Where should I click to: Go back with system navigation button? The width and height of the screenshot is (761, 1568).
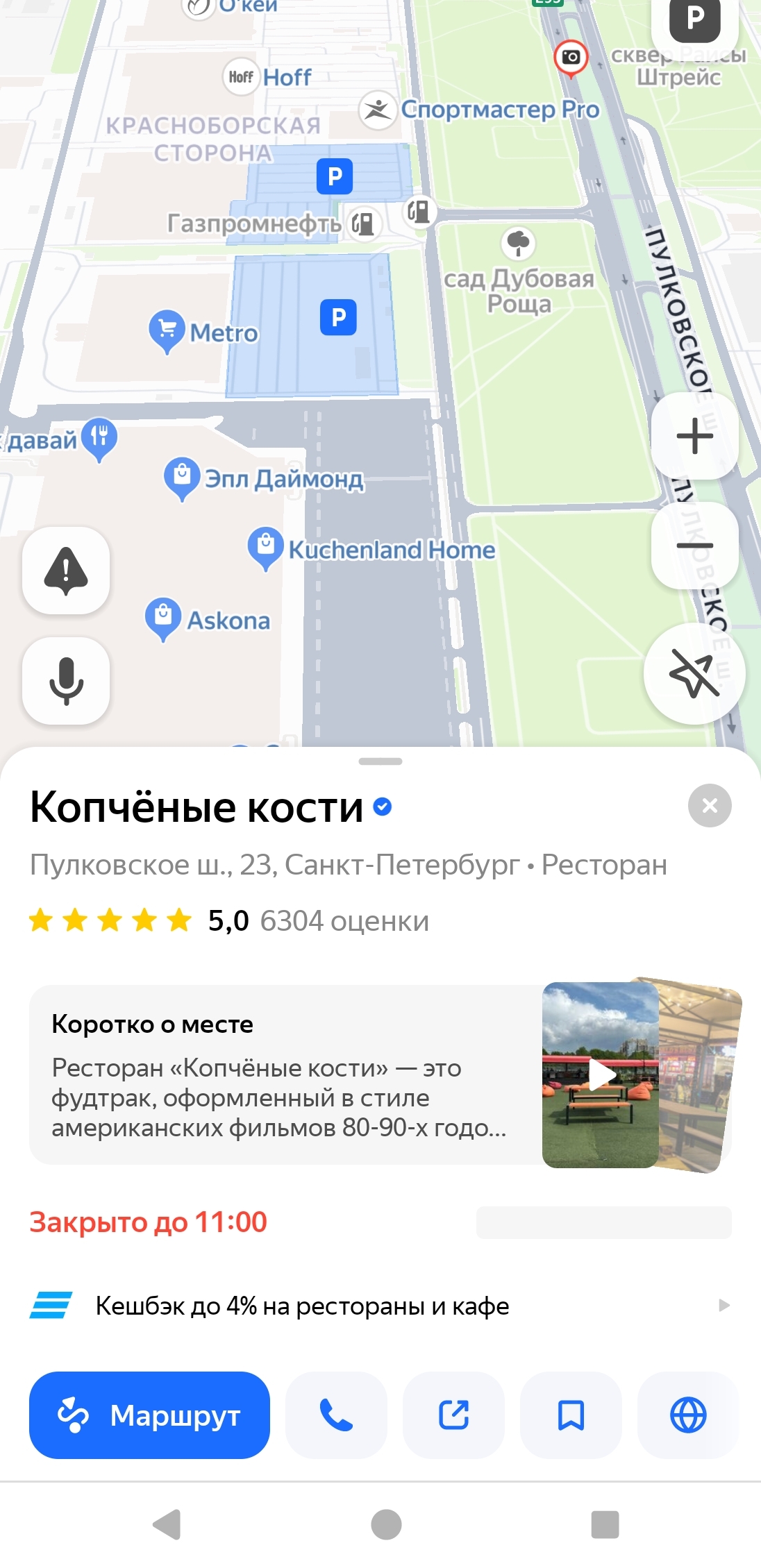point(167,1525)
